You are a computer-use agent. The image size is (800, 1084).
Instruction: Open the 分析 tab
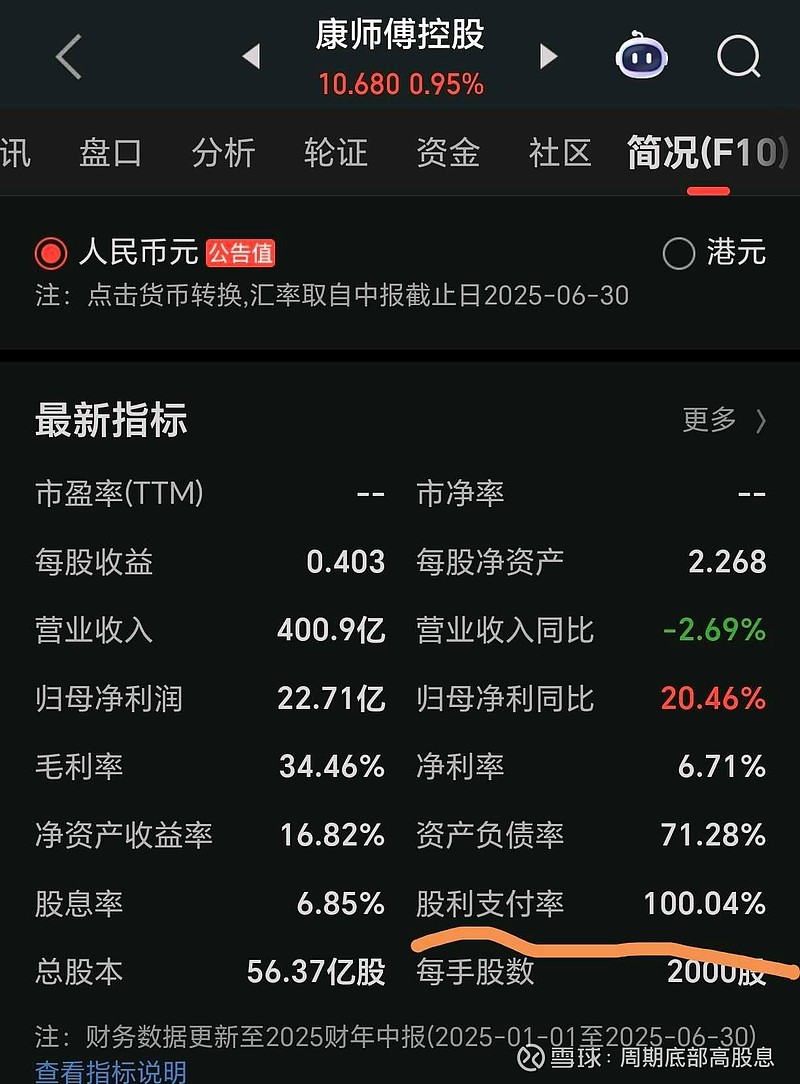coord(224,154)
